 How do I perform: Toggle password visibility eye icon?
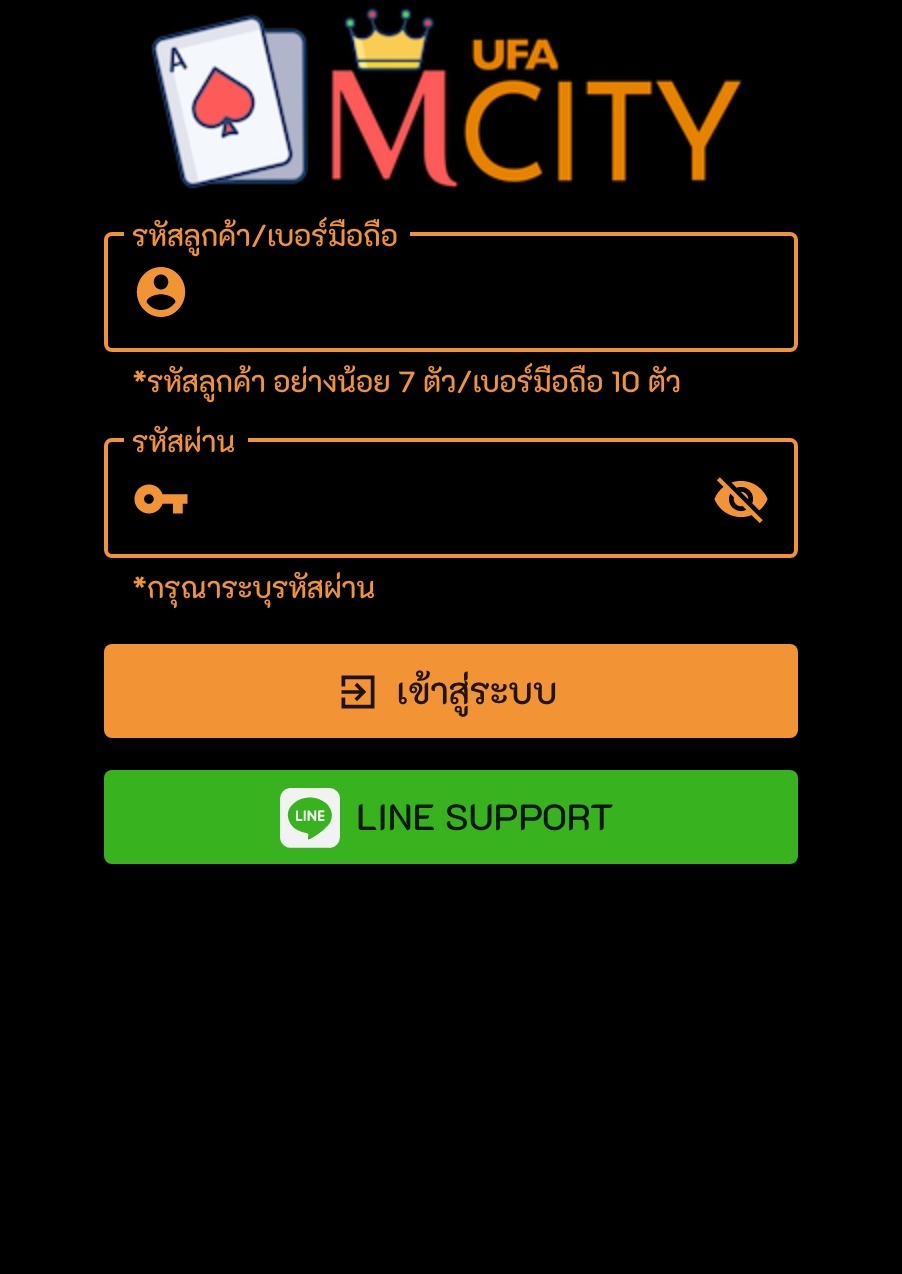point(741,499)
